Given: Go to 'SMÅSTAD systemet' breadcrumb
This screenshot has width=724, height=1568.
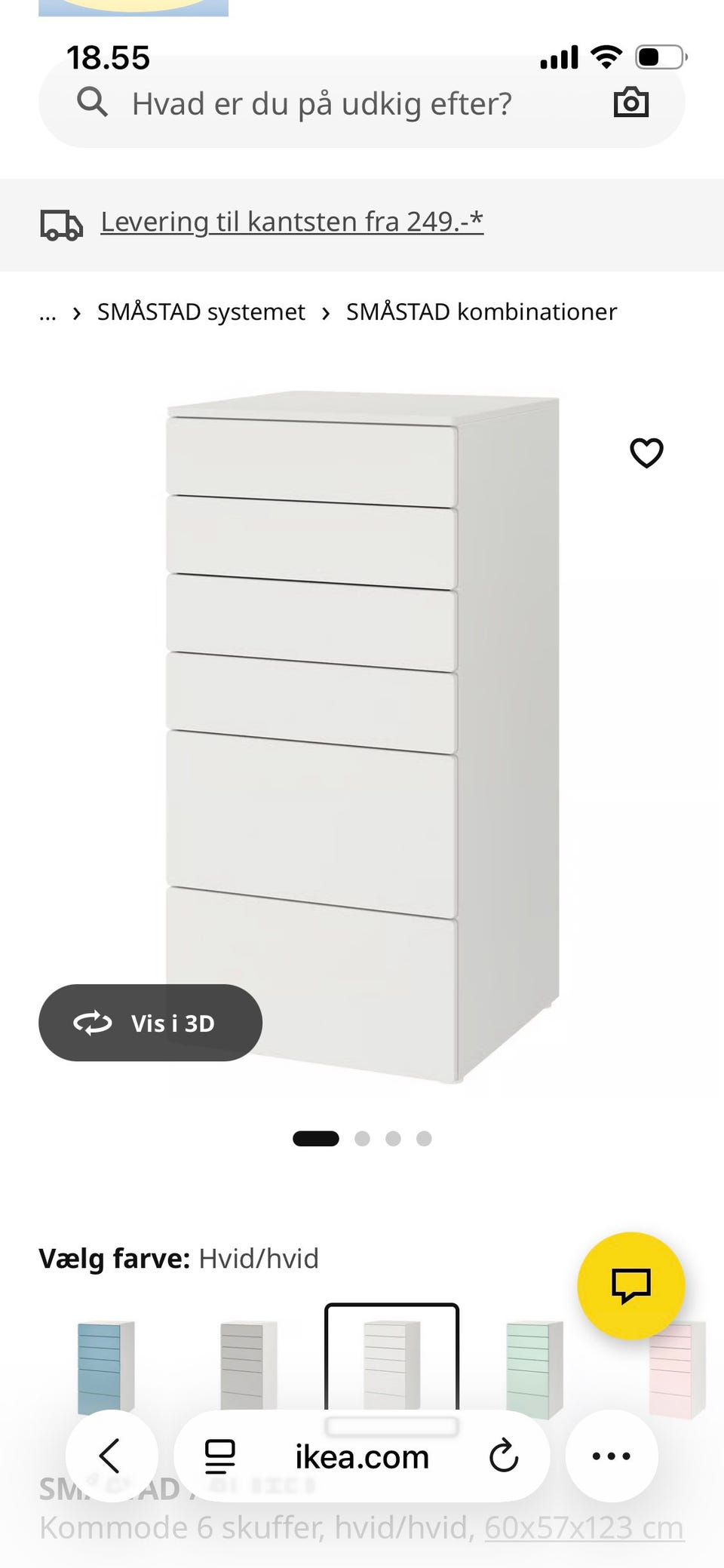Looking at the screenshot, I should [201, 311].
